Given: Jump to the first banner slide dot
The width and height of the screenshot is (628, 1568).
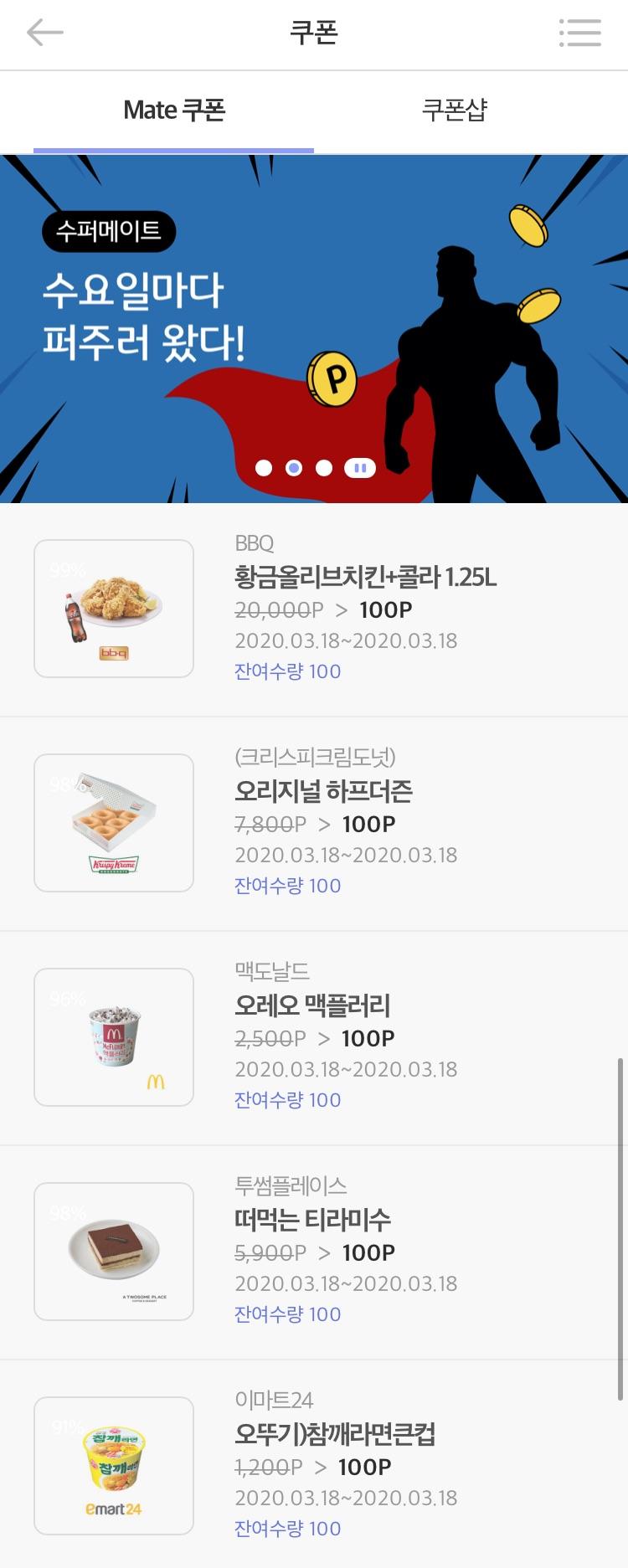Looking at the screenshot, I should [264, 468].
